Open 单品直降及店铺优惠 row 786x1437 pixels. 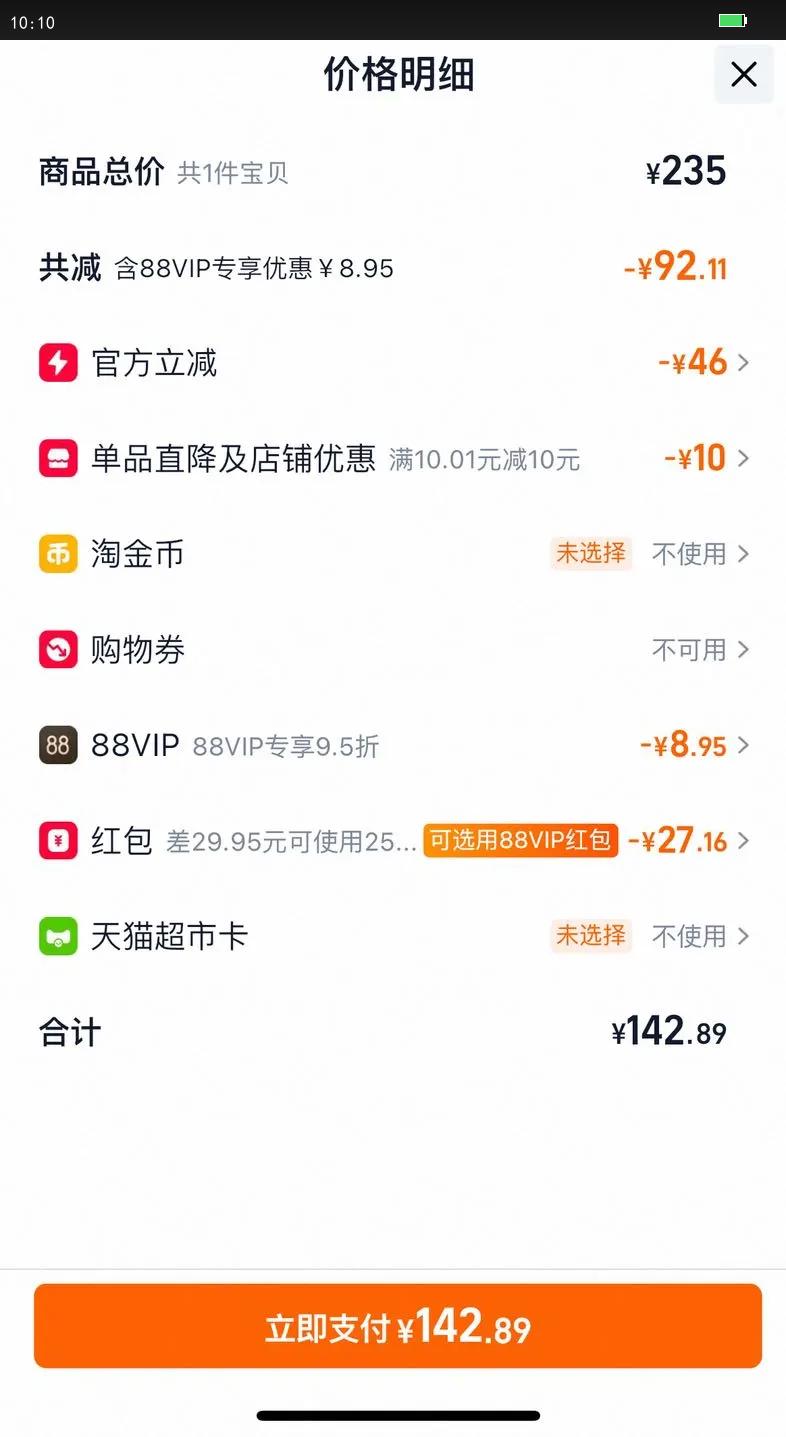click(393, 458)
